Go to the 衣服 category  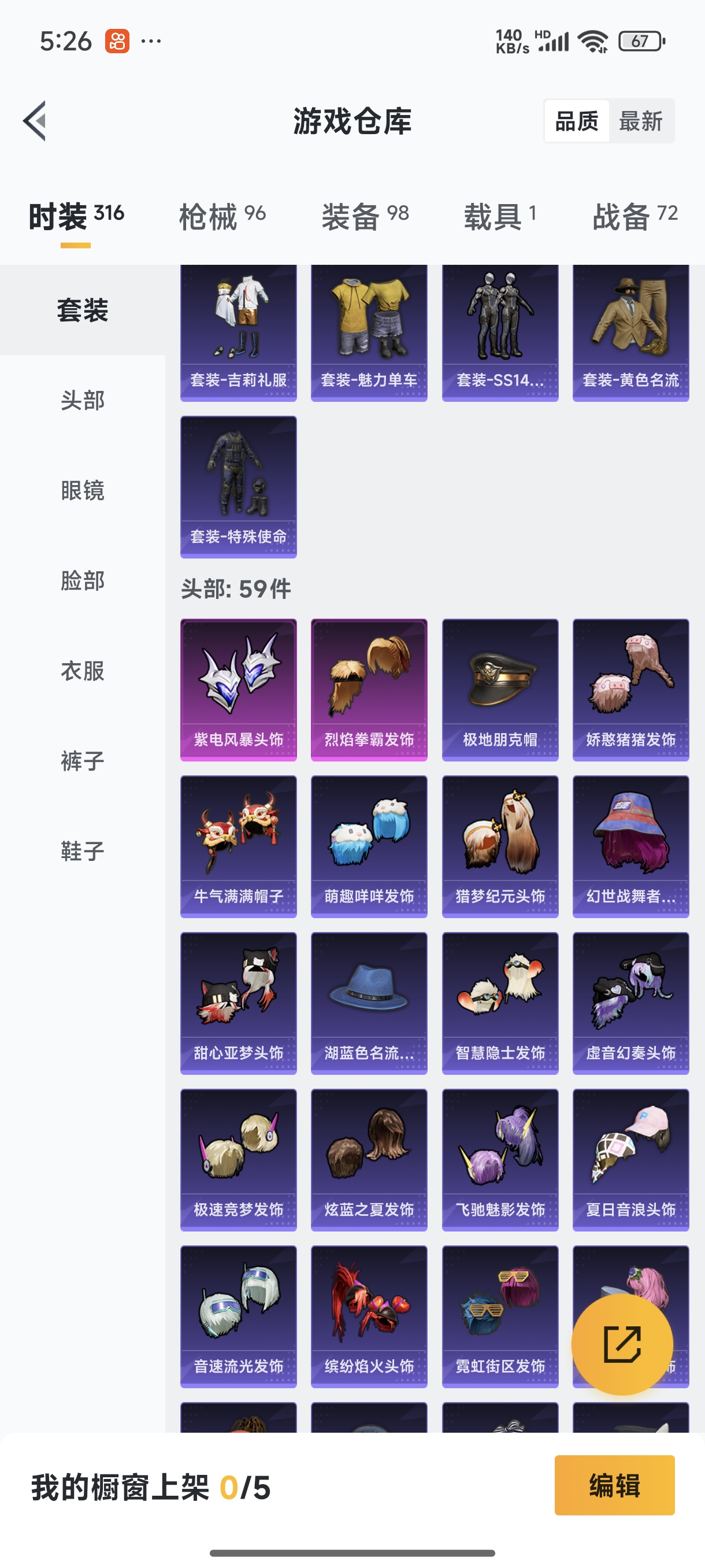(x=83, y=671)
